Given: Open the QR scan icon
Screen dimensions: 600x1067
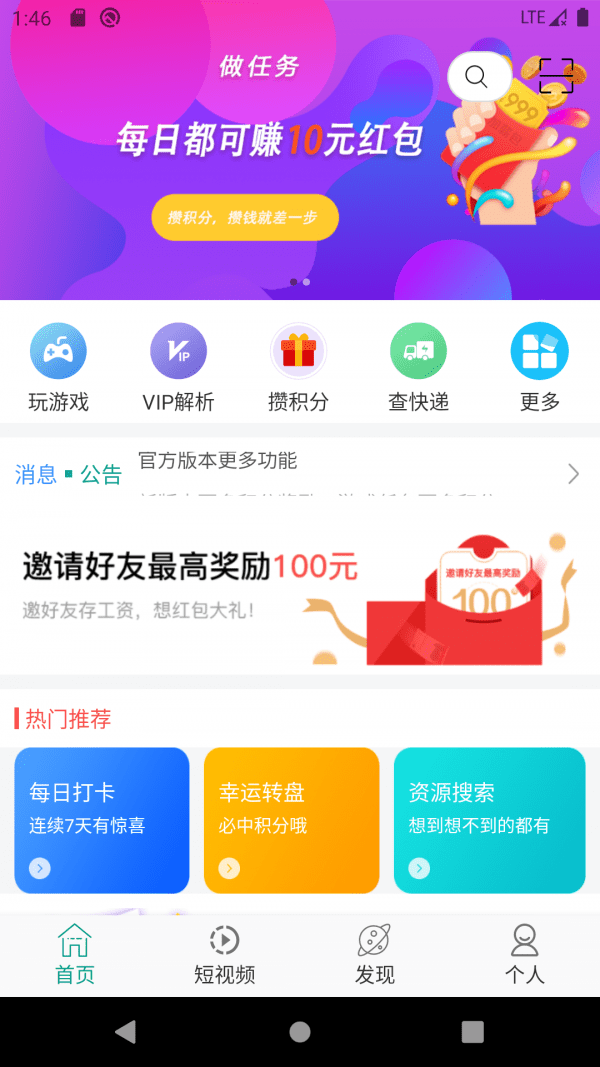Looking at the screenshot, I should 556,75.
